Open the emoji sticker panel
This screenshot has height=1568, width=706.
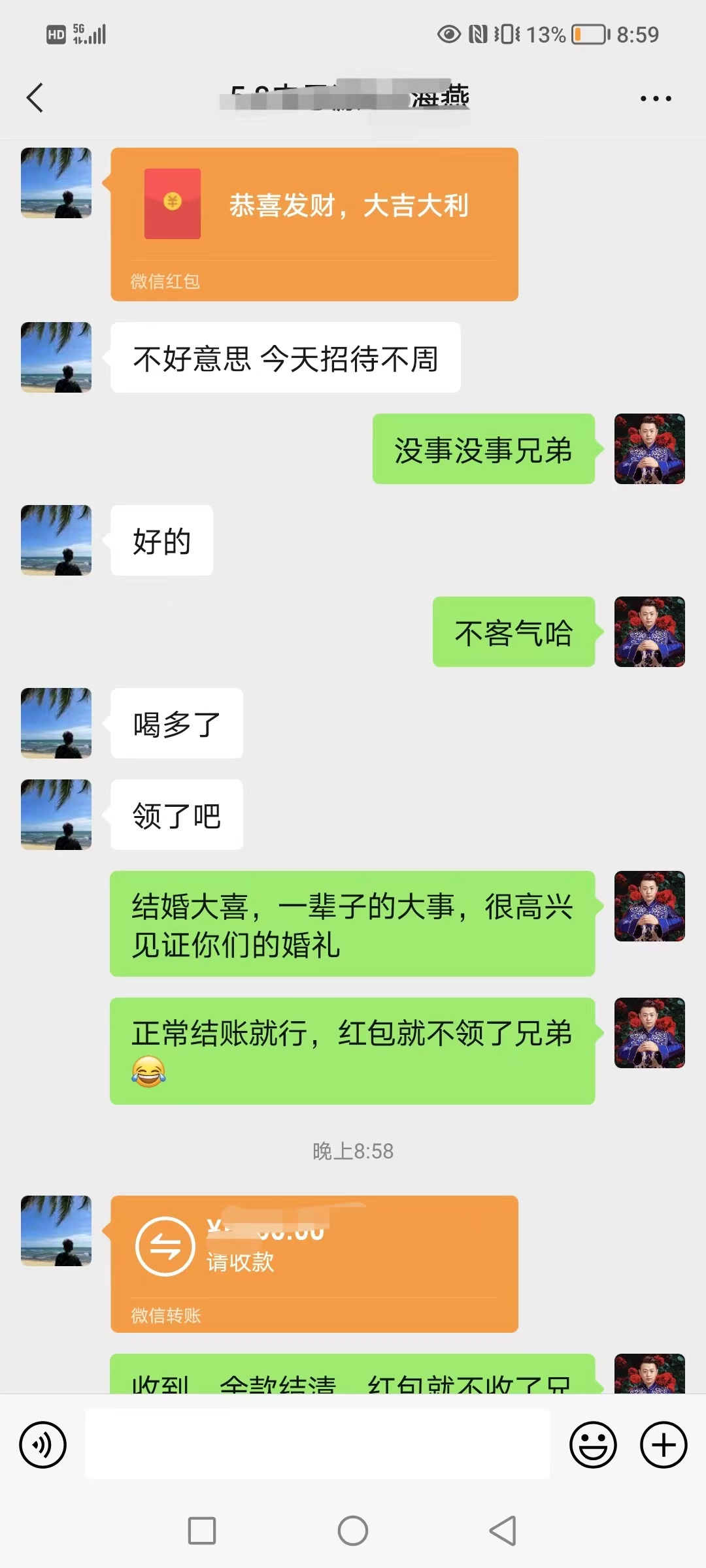click(593, 1445)
